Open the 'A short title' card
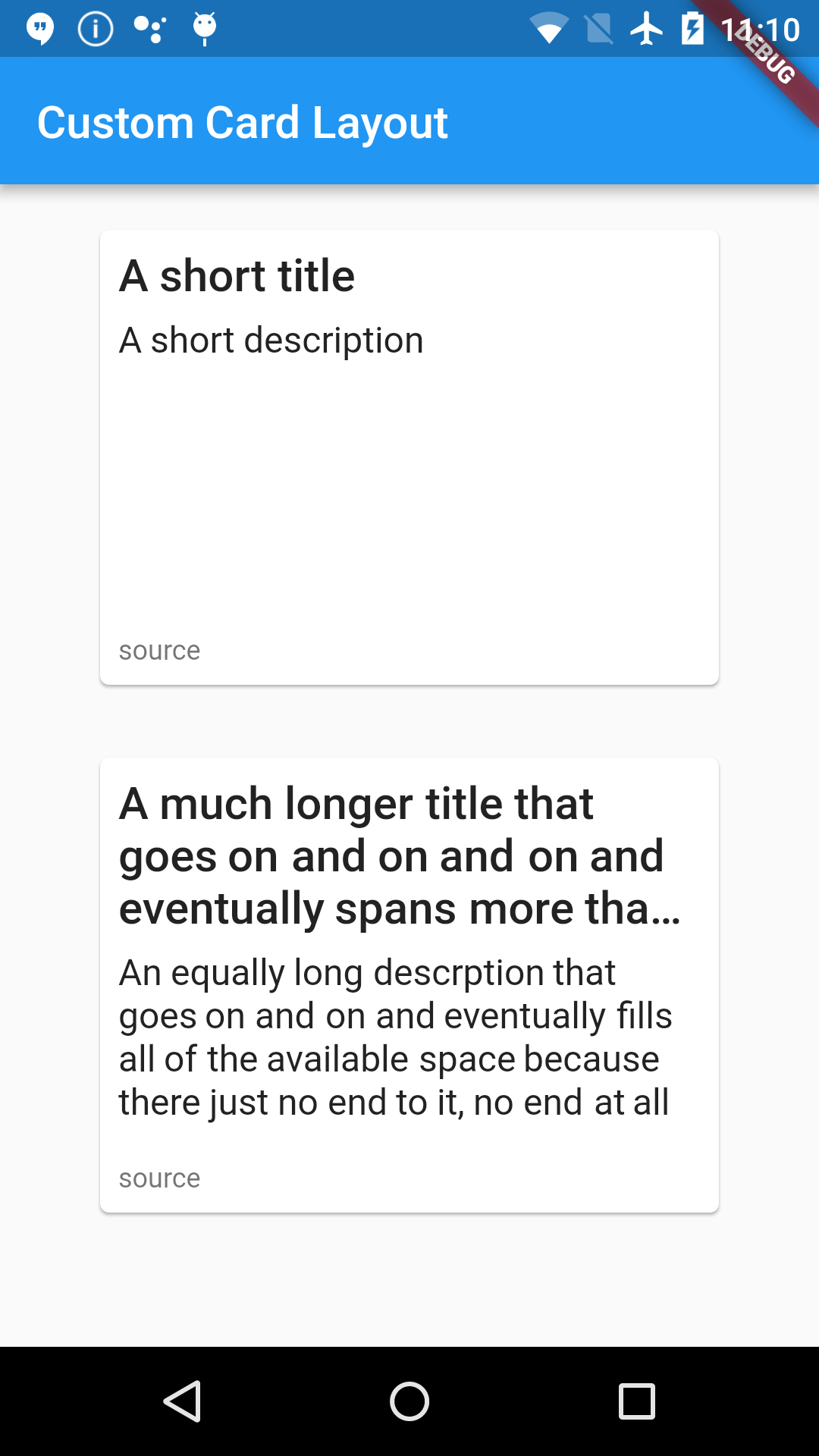819x1456 pixels. pyautogui.click(x=409, y=457)
